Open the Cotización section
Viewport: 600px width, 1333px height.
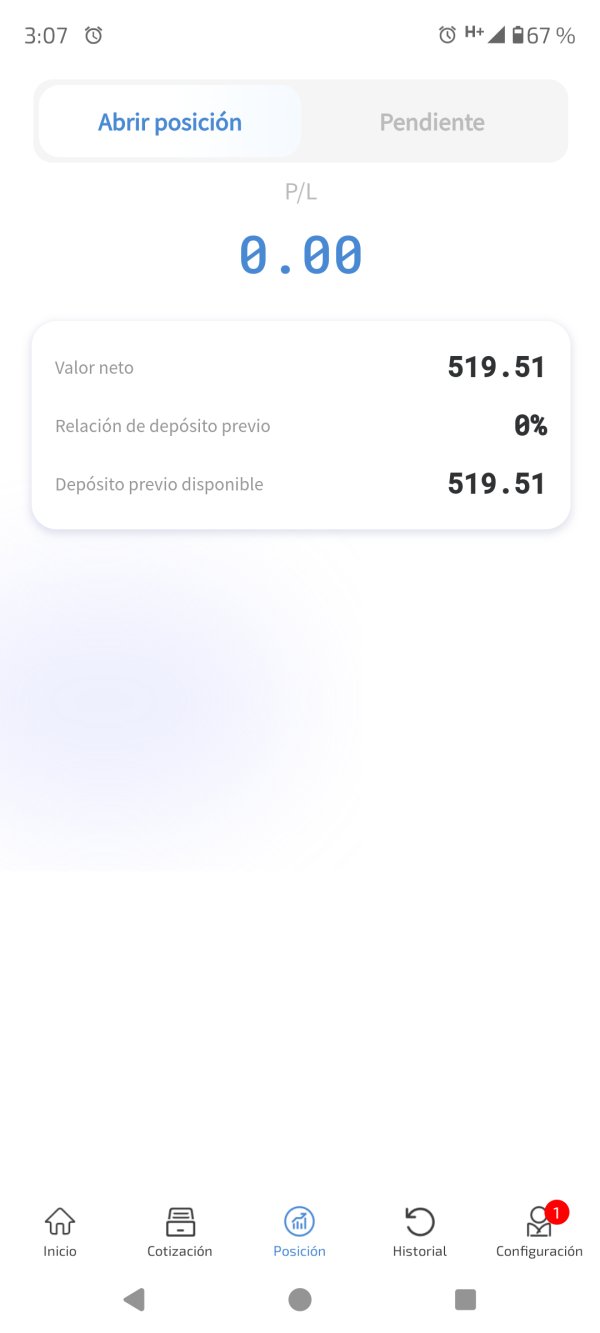[180, 1231]
